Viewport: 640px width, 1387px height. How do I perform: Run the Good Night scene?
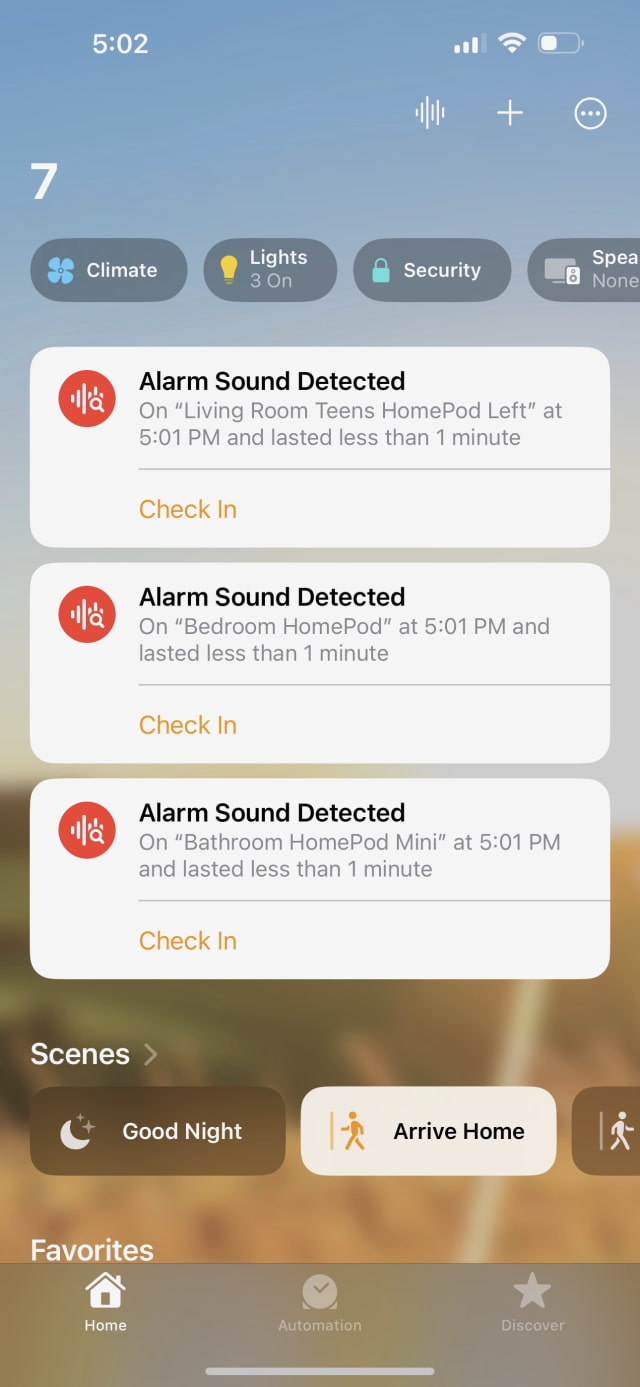pos(158,1131)
